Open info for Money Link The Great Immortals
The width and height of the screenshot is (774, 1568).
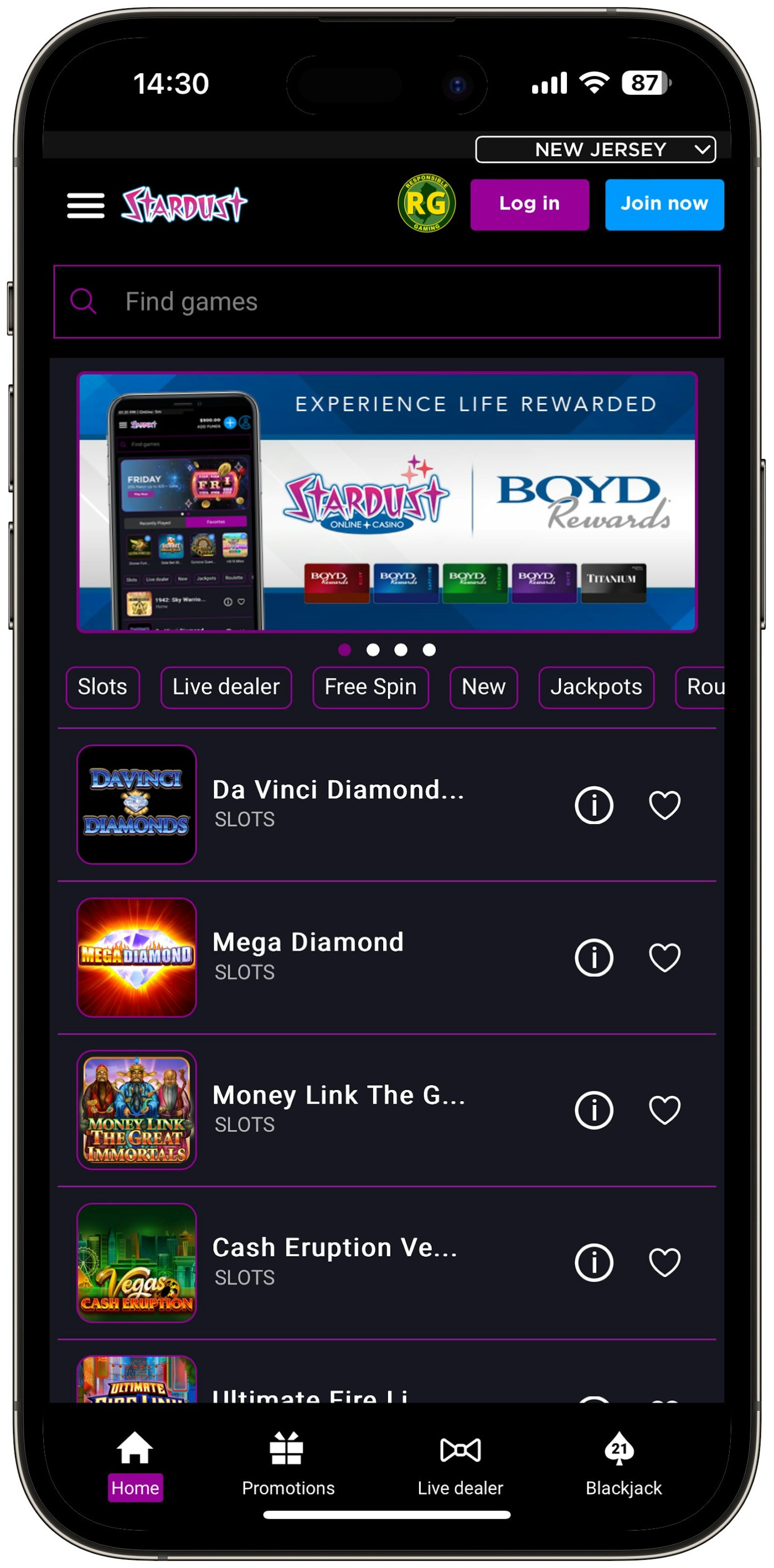click(x=595, y=1110)
